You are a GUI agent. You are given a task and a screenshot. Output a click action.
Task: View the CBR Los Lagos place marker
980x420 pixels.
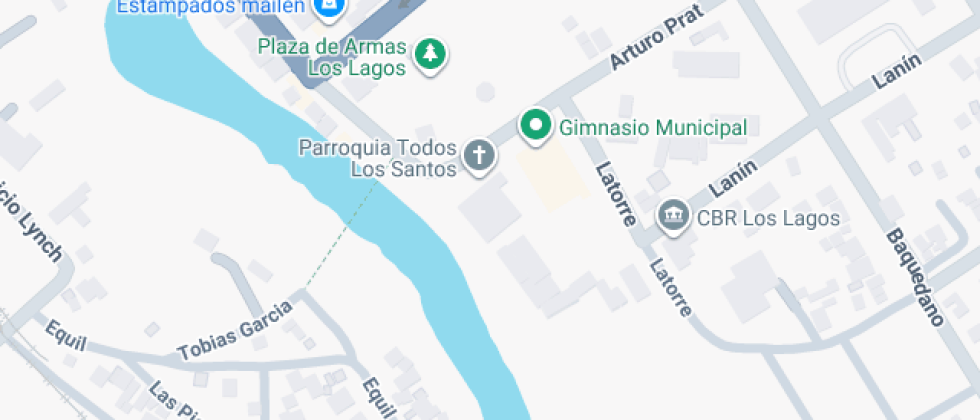click(674, 215)
